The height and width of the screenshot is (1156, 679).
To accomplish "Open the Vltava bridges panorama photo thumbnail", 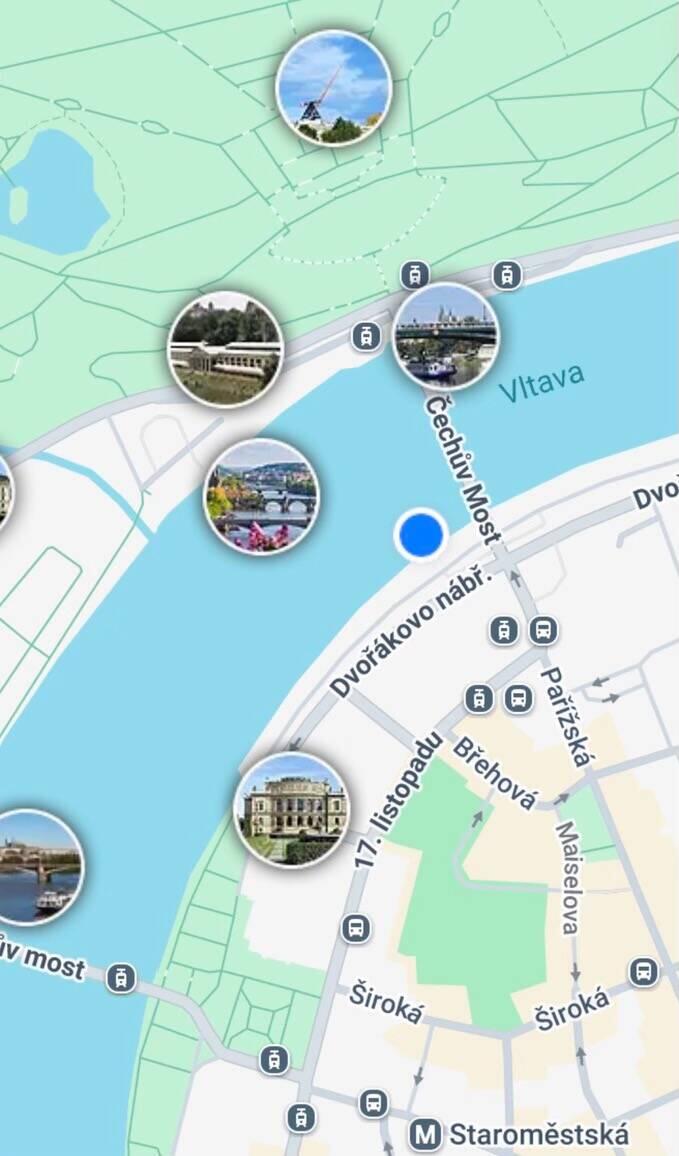I will coord(261,496).
